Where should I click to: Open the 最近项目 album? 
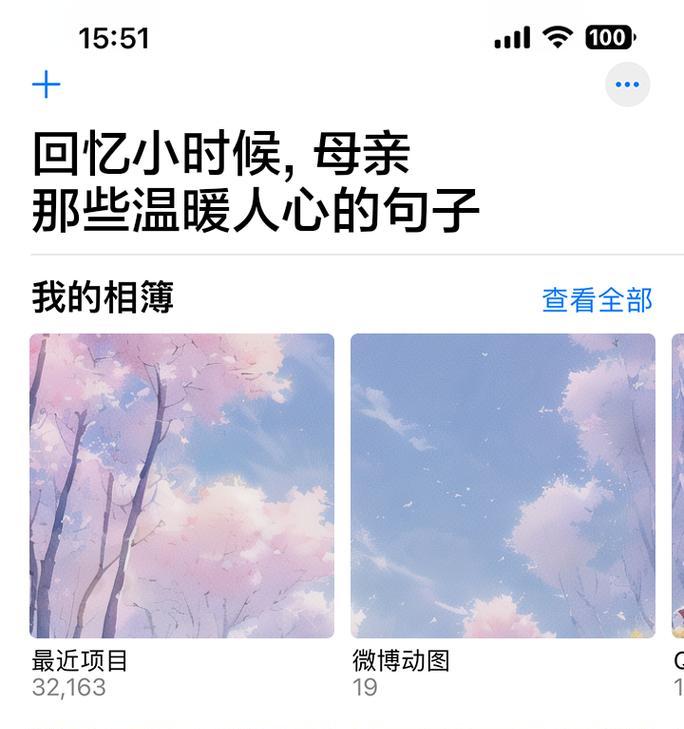(x=182, y=485)
